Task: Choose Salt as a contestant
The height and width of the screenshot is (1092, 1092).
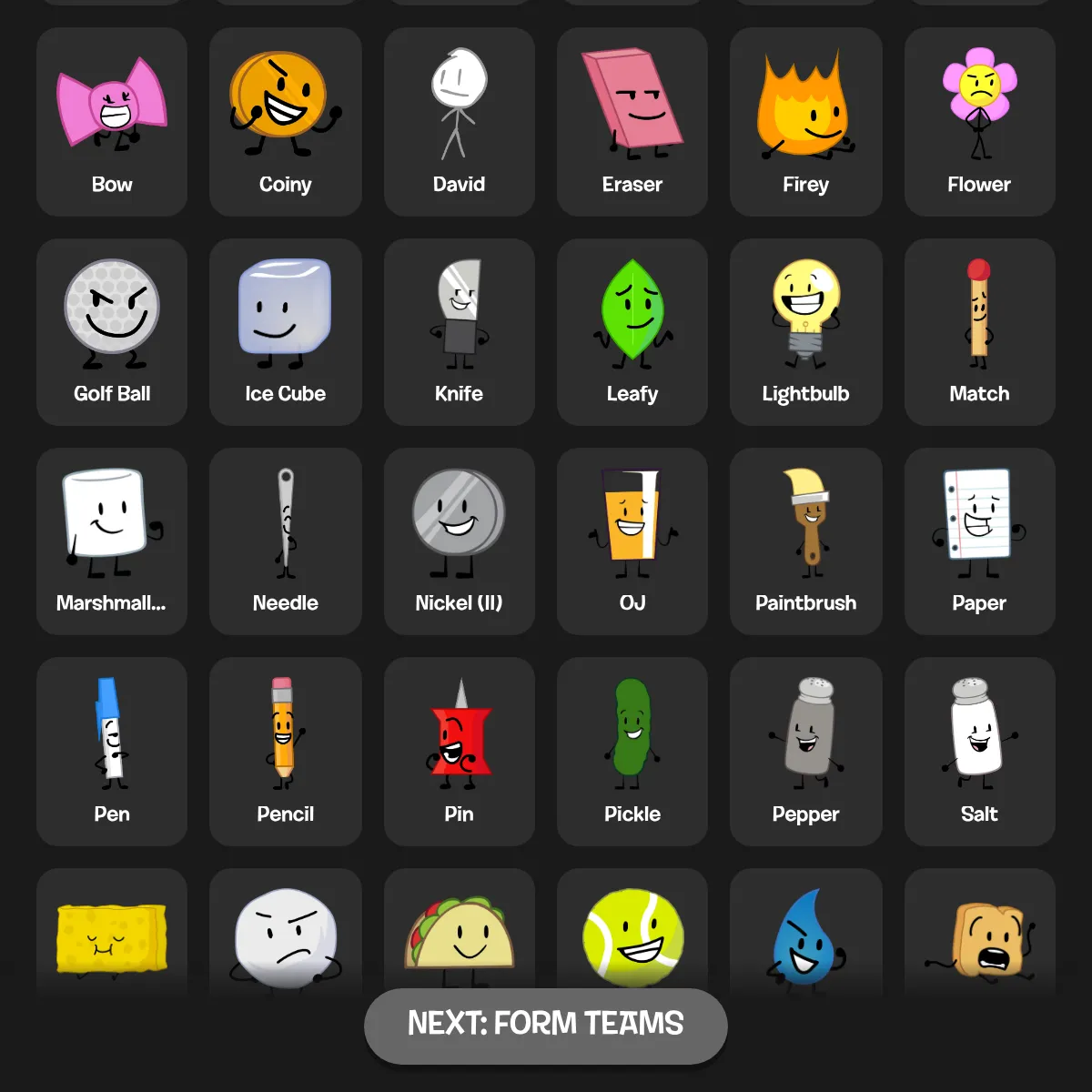Action: tap(979, 752)
